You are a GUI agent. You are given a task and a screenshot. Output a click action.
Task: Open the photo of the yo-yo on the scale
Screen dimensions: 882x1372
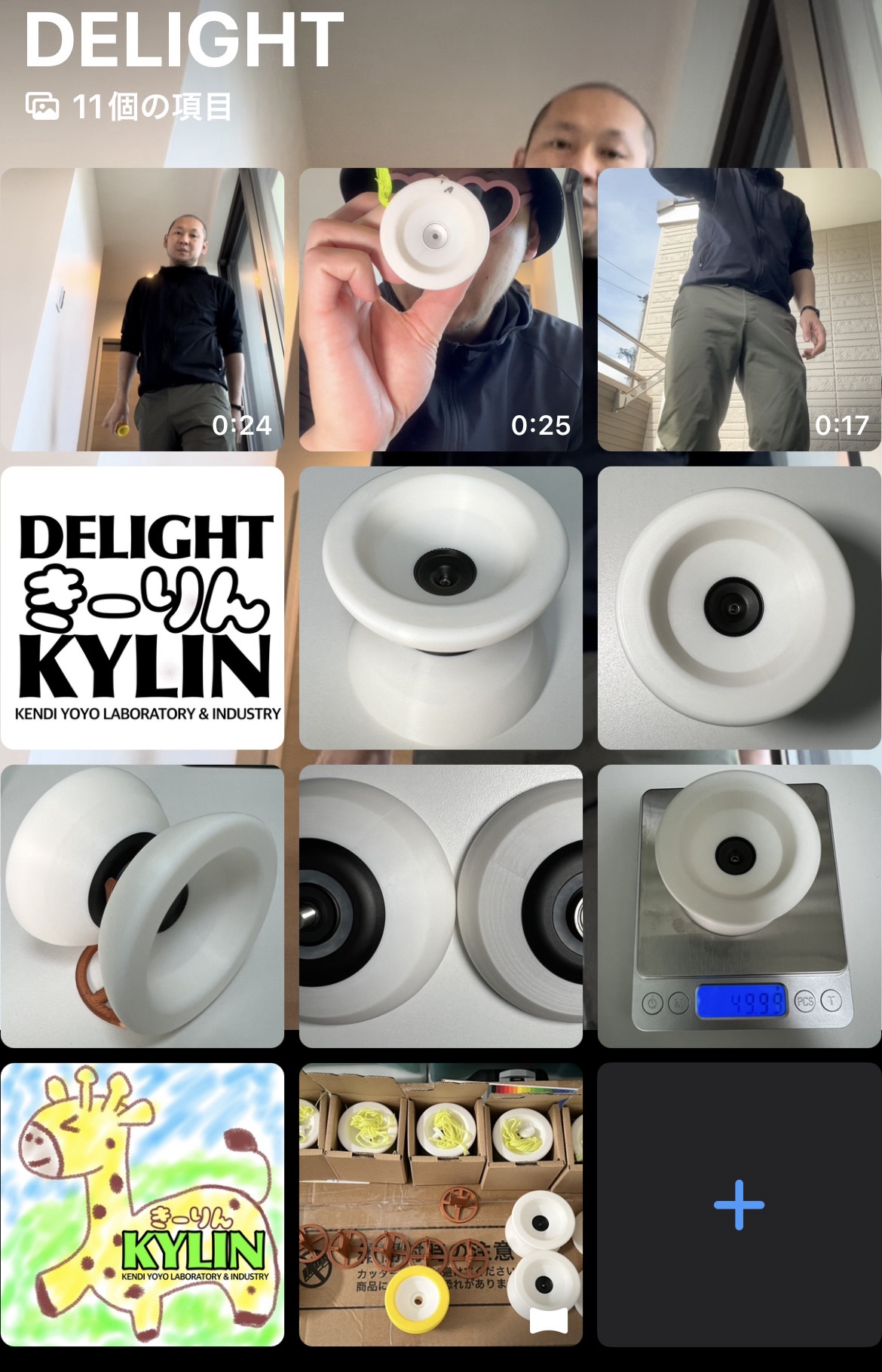pos(739,906)
